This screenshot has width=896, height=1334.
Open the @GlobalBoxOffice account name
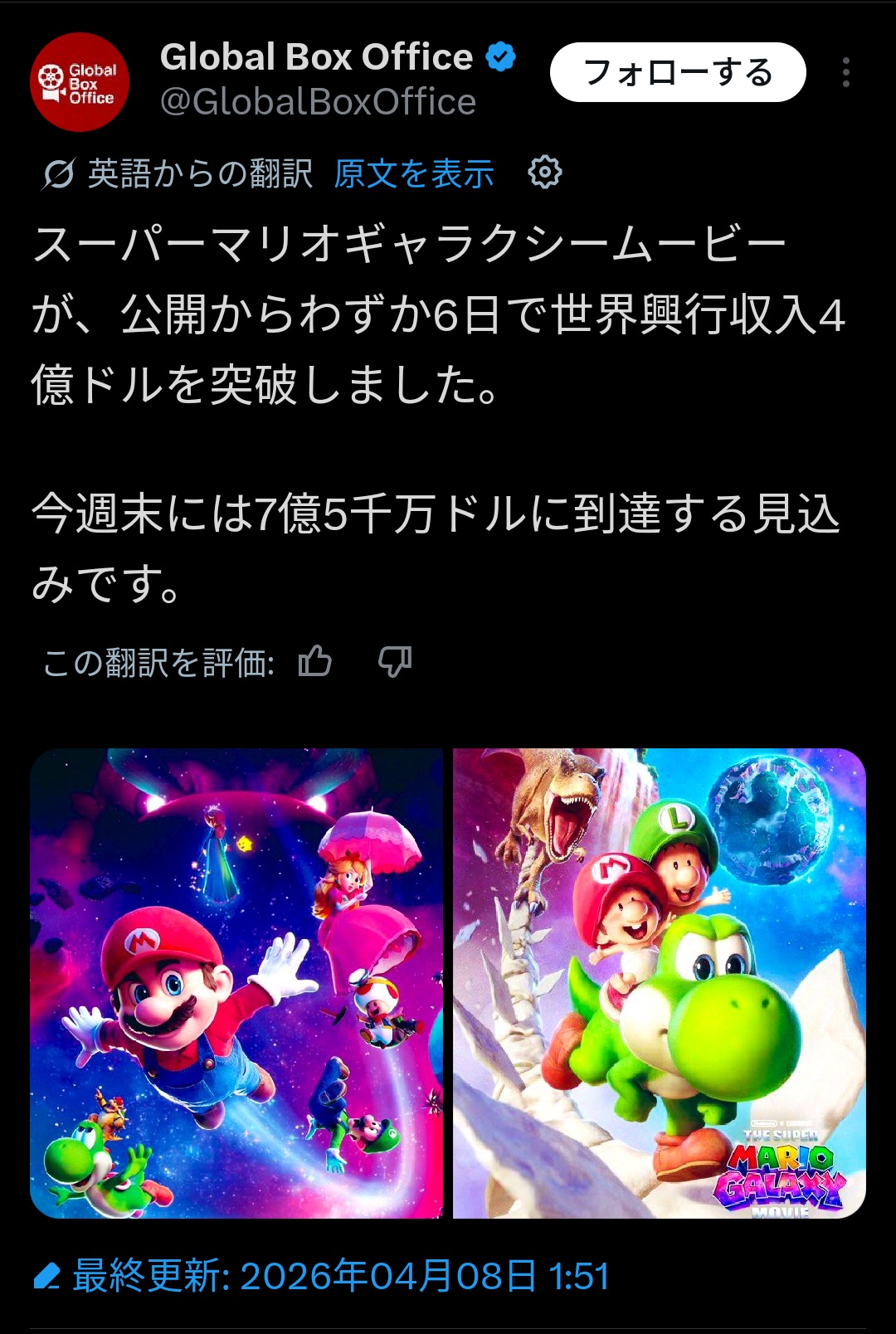click(x=318, y=102)
